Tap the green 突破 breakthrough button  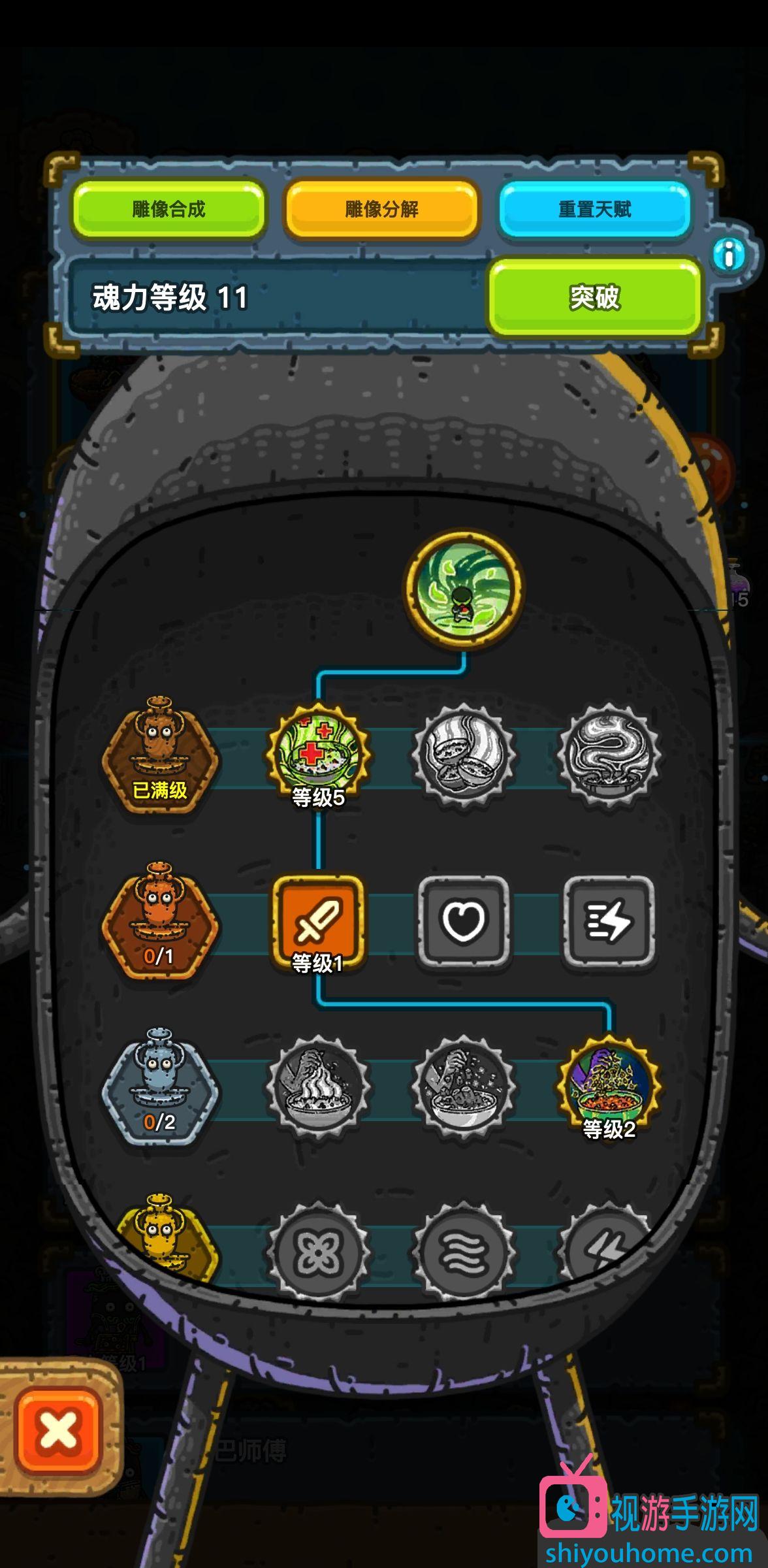coord(594,298)
